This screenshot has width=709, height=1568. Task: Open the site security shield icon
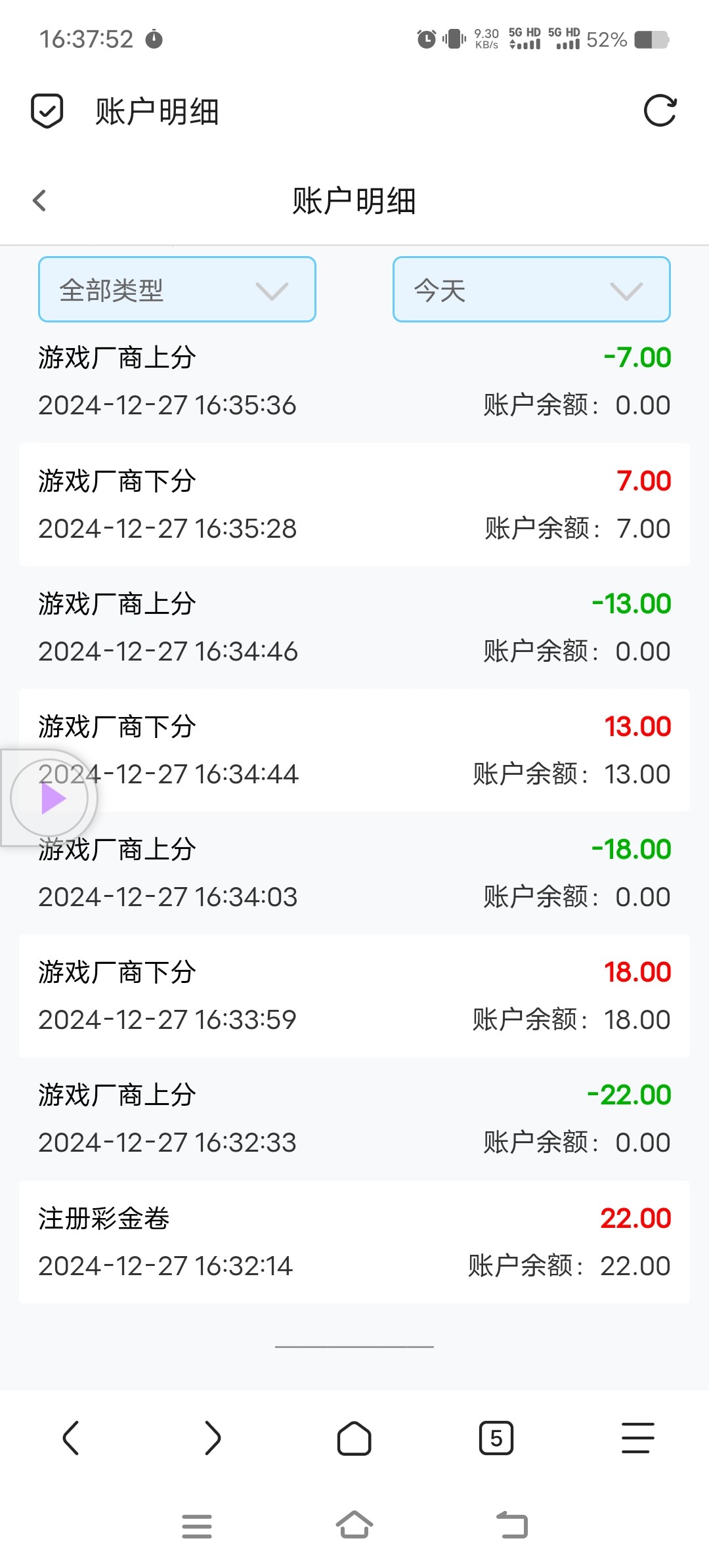point(47,111)
